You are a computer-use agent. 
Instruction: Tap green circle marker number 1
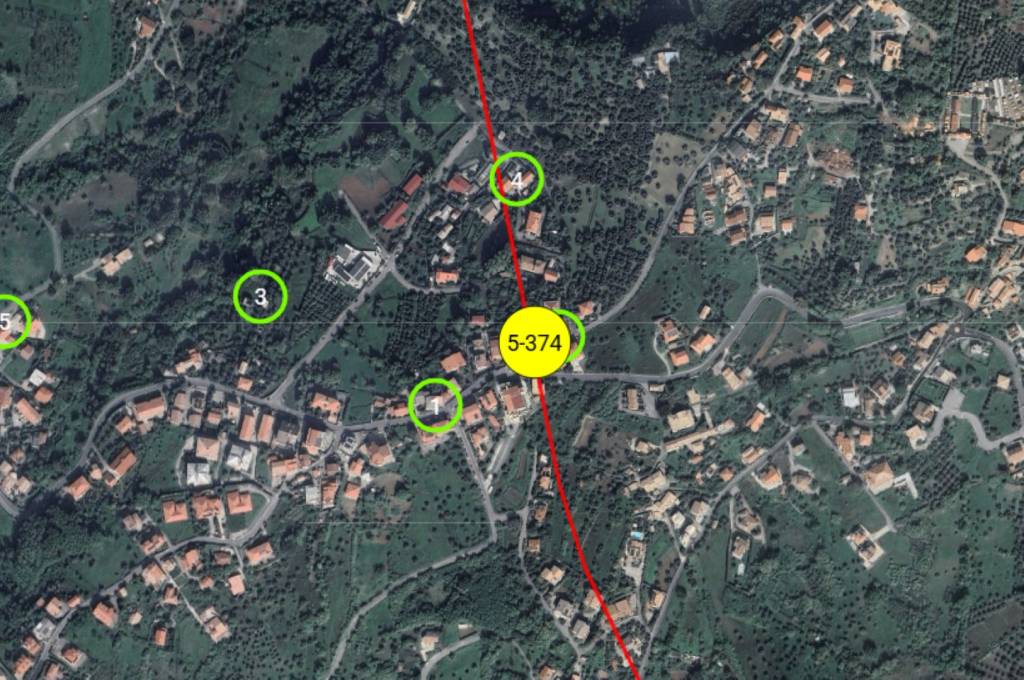coord(436,405)
